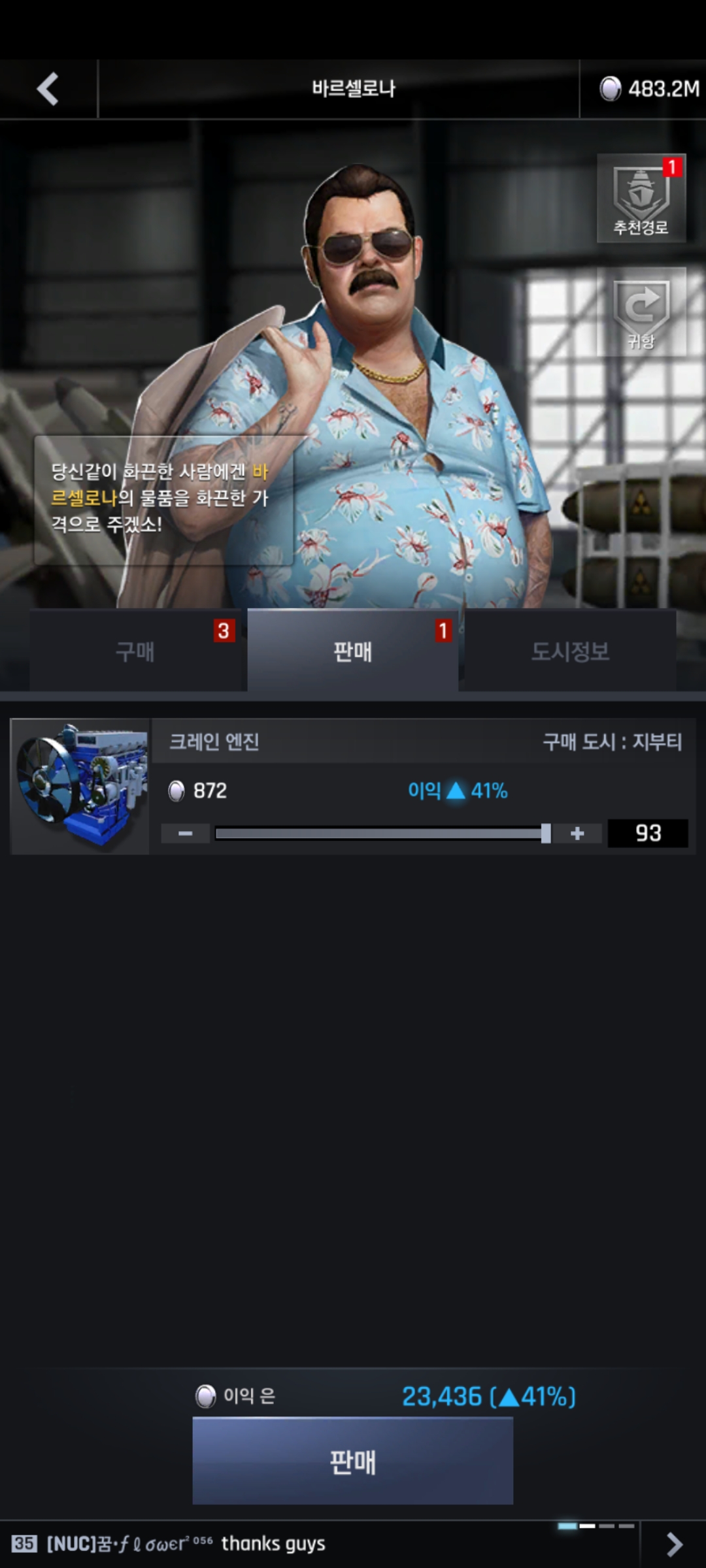Select the 판매 tab
The width and height of the screenshot is (706, 1568).
pyautogui.click(x=353, y=651)
